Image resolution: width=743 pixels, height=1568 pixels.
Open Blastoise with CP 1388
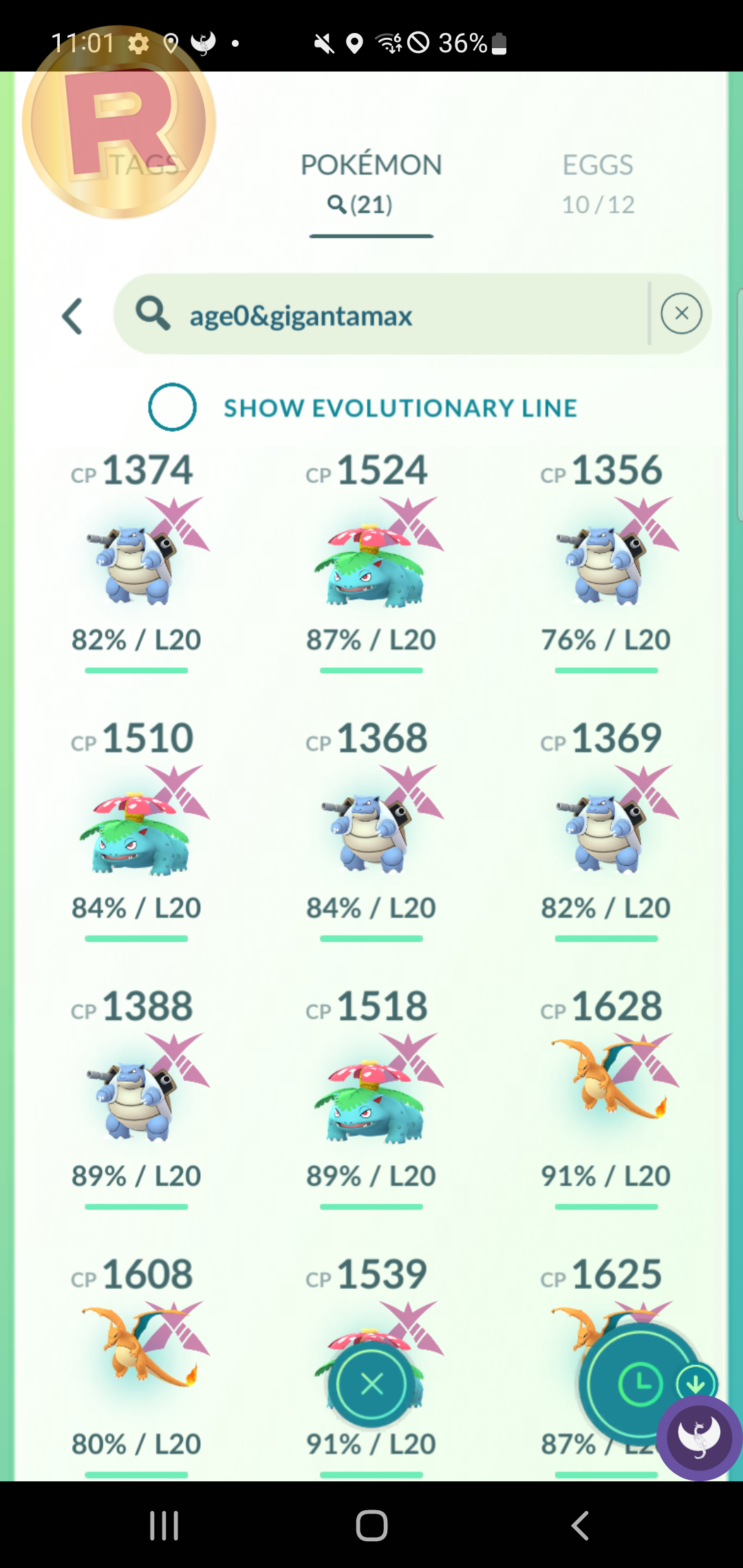(x=136, y=1097)
